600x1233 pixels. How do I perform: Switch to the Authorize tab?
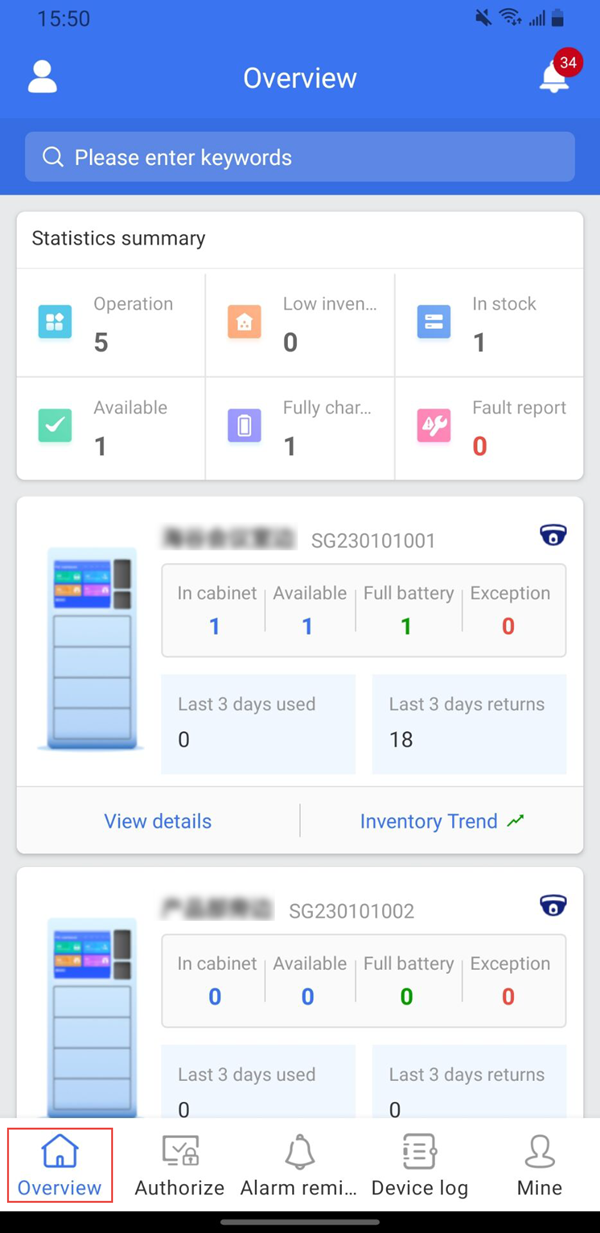(180, 1166)
